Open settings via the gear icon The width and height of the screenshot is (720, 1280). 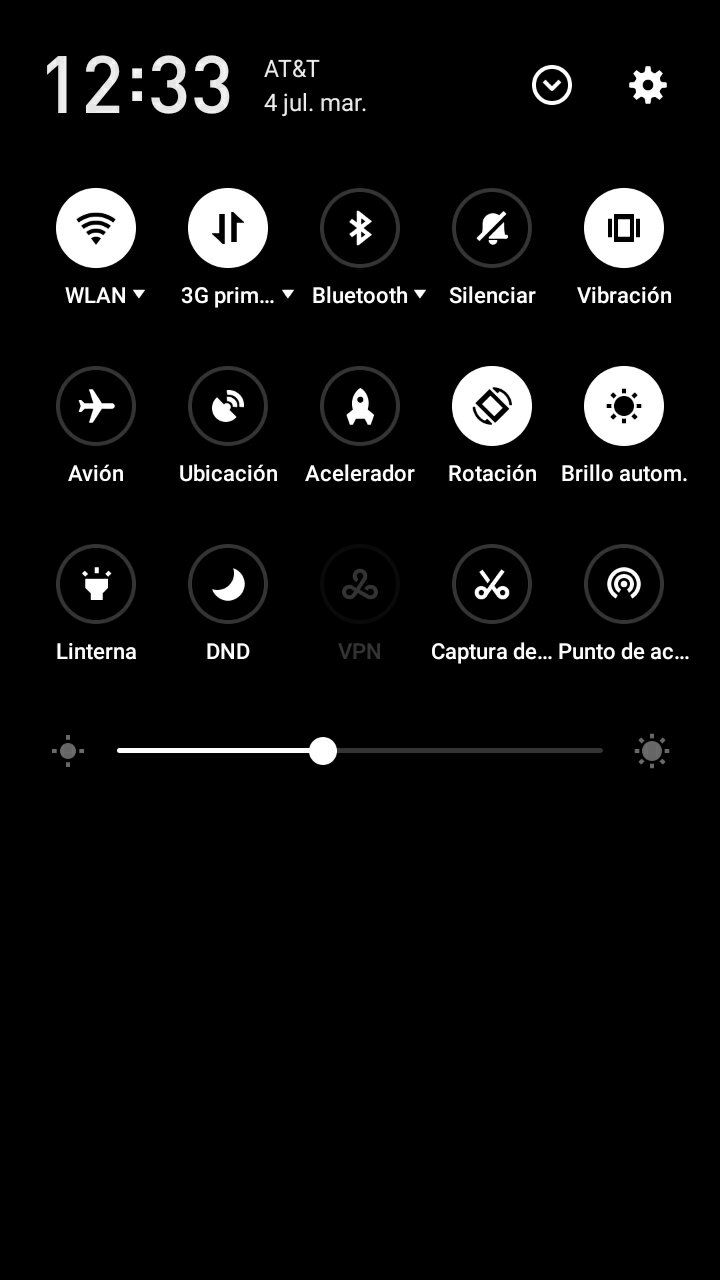point(647,86)
